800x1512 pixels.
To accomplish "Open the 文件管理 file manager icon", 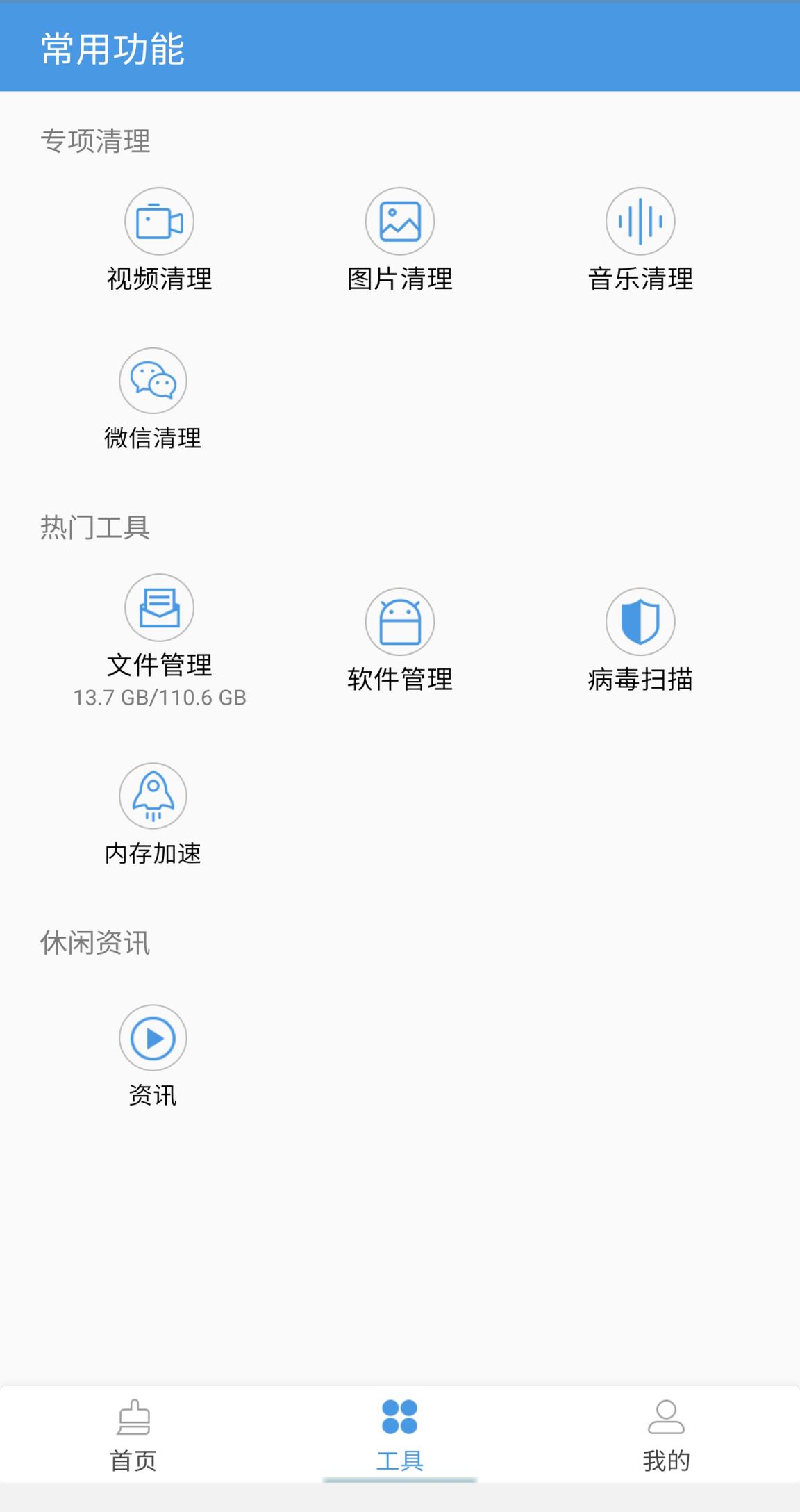I will 158,608.
